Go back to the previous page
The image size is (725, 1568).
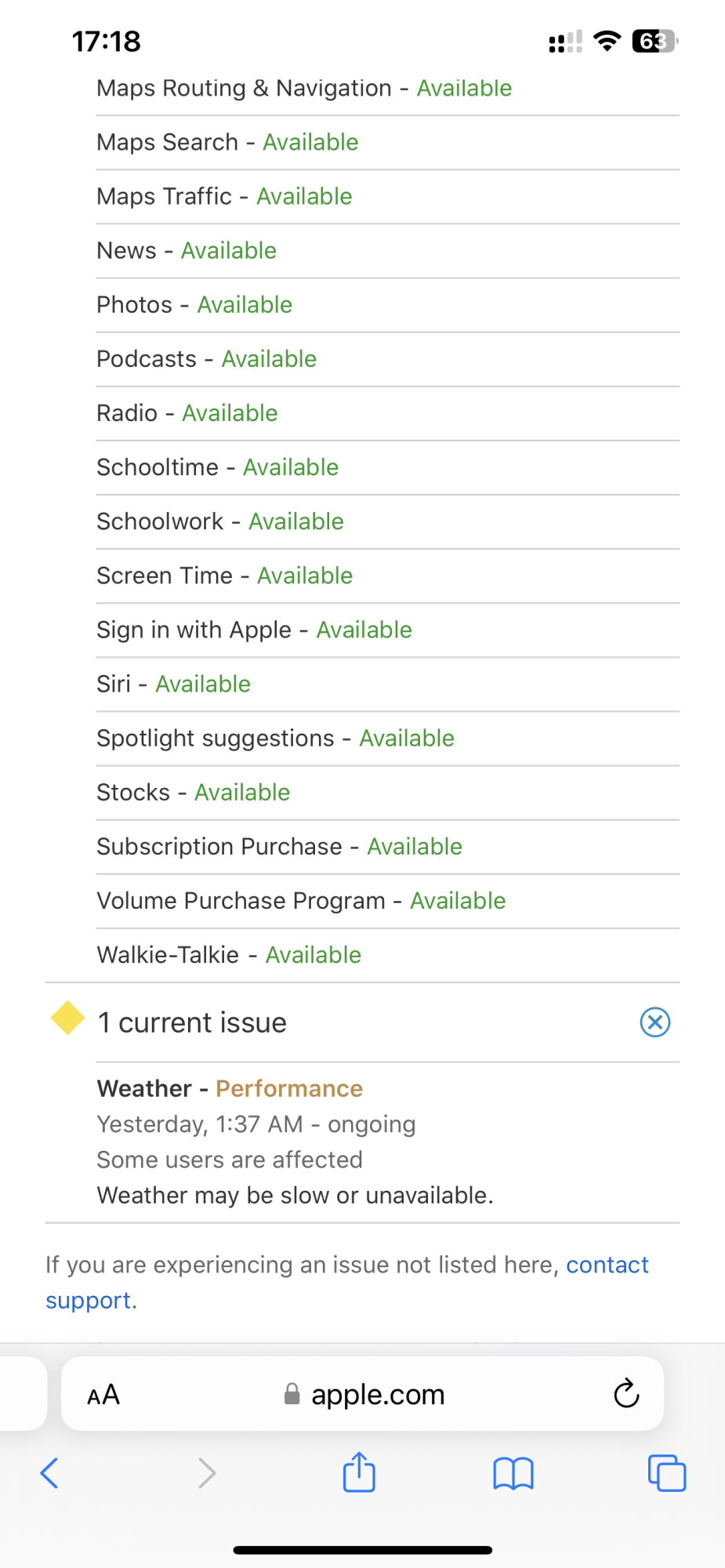(x=49, y=1473)
